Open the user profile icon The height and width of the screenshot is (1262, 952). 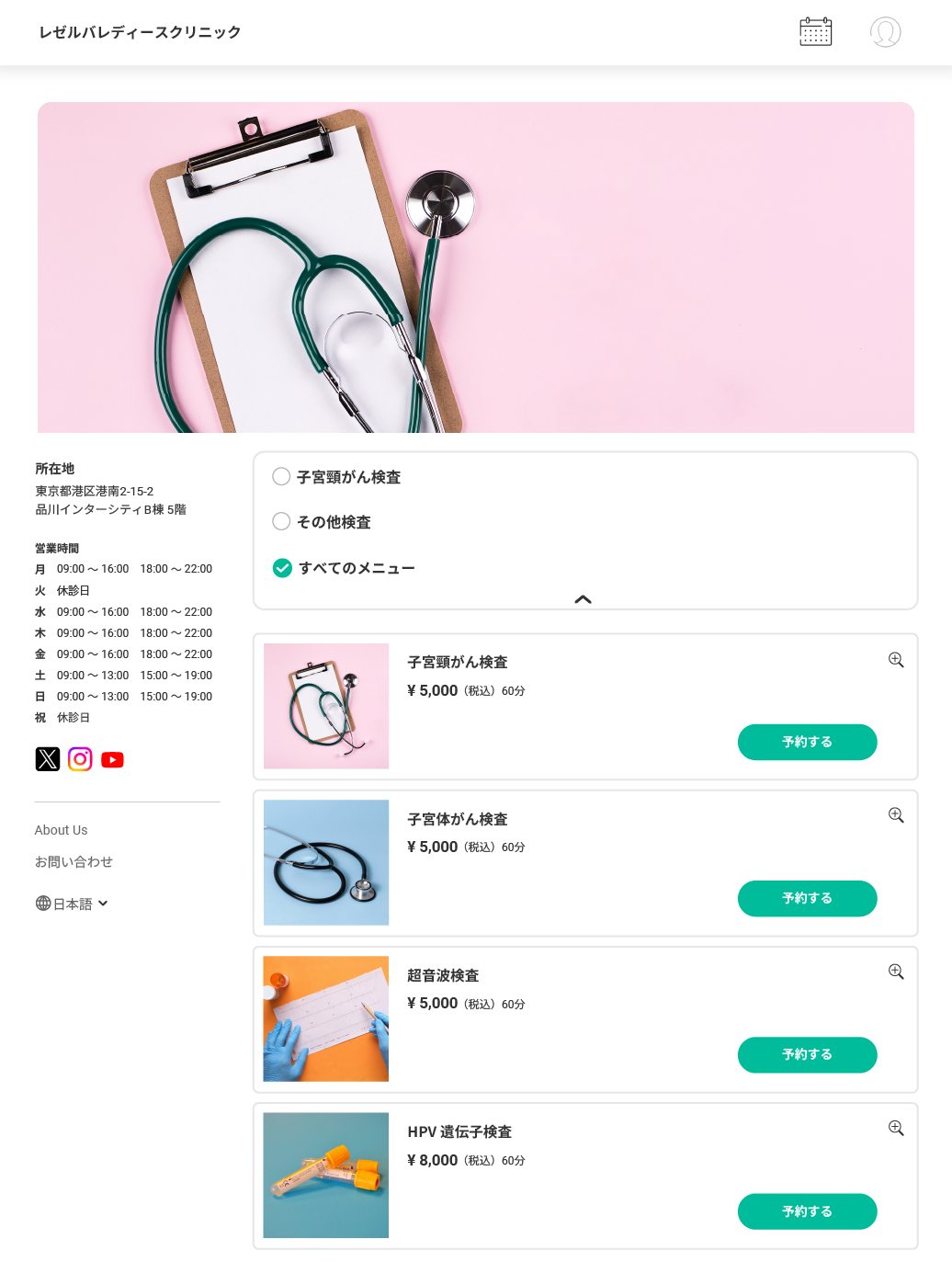coord(885,32)
